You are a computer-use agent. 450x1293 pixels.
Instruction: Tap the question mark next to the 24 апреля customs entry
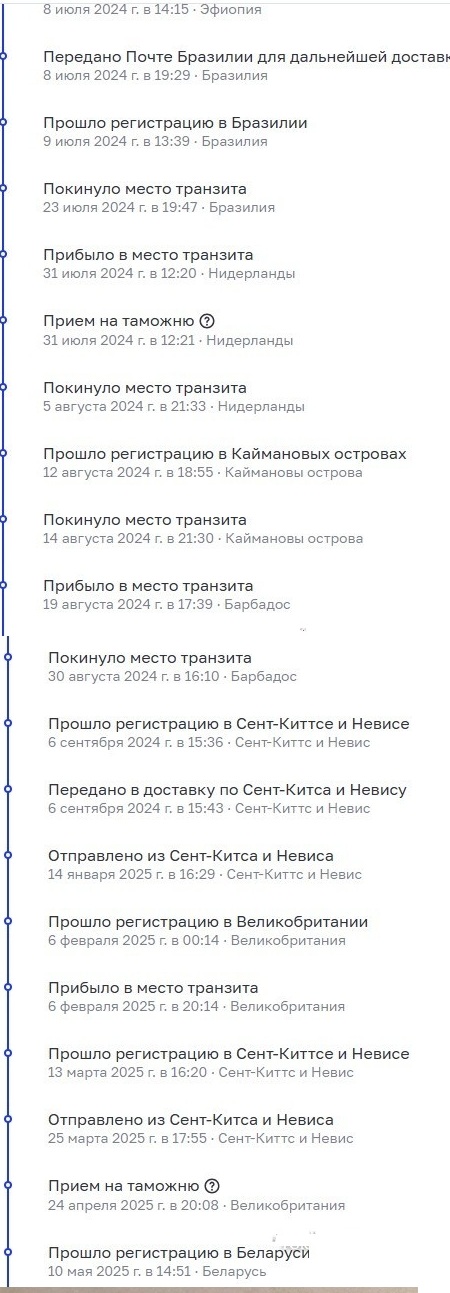tap(212, 1186)
